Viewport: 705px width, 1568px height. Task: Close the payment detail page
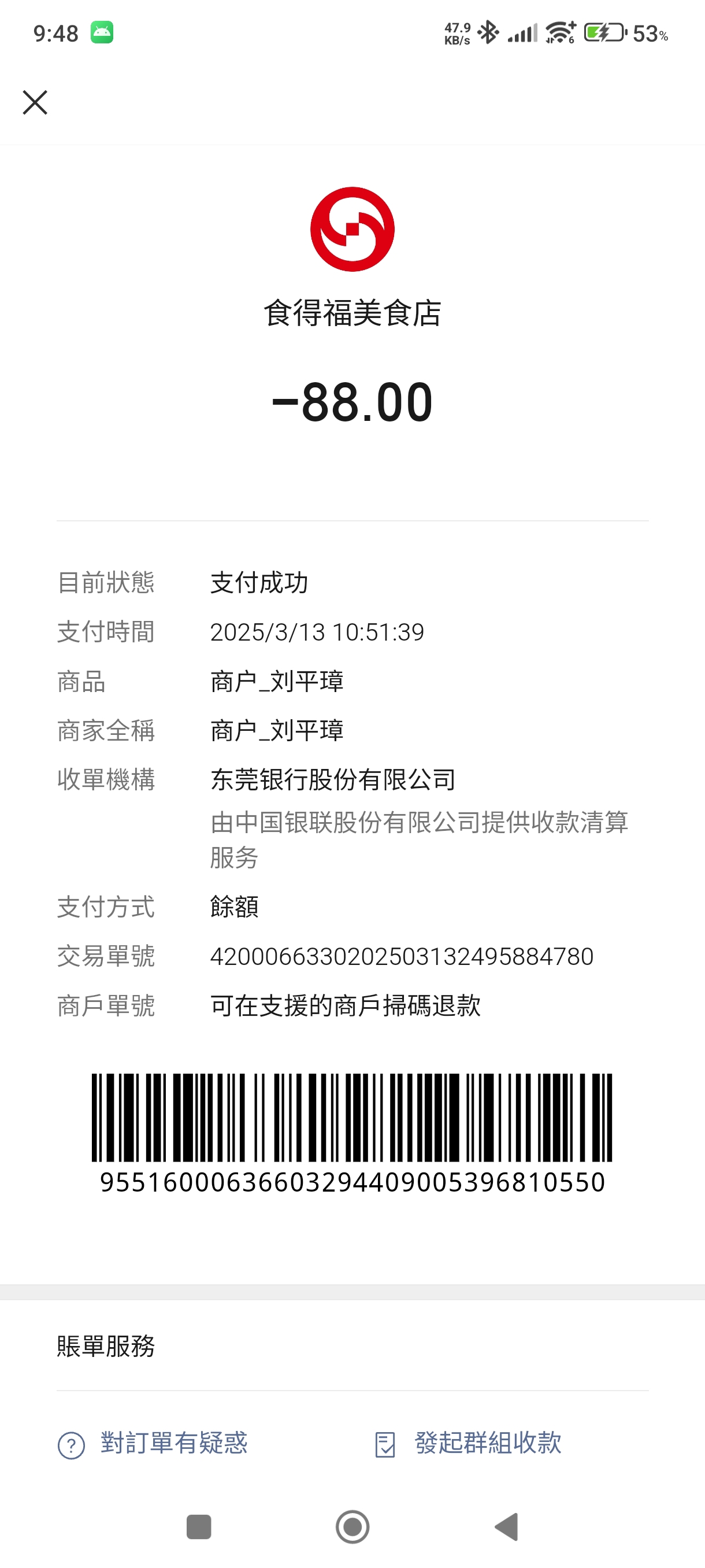[x=35, y=102]
